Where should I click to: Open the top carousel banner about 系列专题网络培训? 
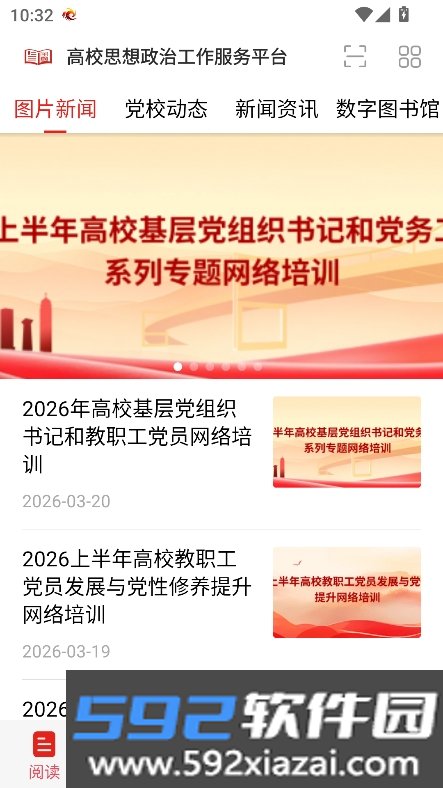pyautogui.click(x=222, y=256)
